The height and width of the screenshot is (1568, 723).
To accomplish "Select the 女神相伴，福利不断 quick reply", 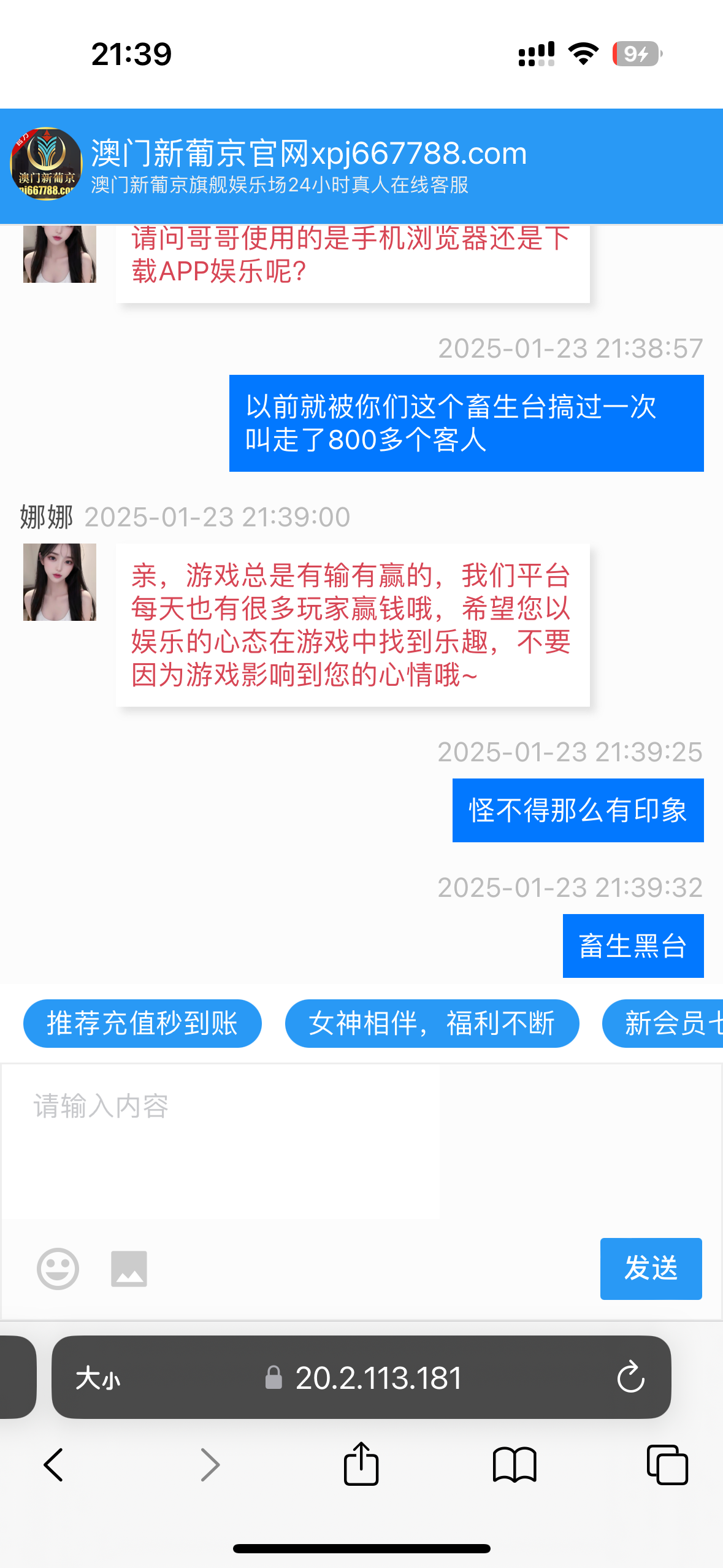I will (432, 1023).
